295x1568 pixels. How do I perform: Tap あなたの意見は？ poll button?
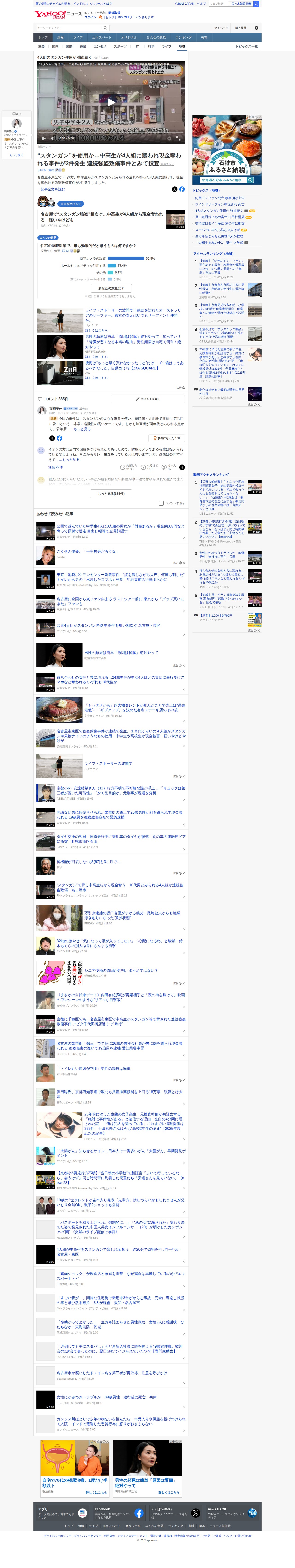point(111,288)
